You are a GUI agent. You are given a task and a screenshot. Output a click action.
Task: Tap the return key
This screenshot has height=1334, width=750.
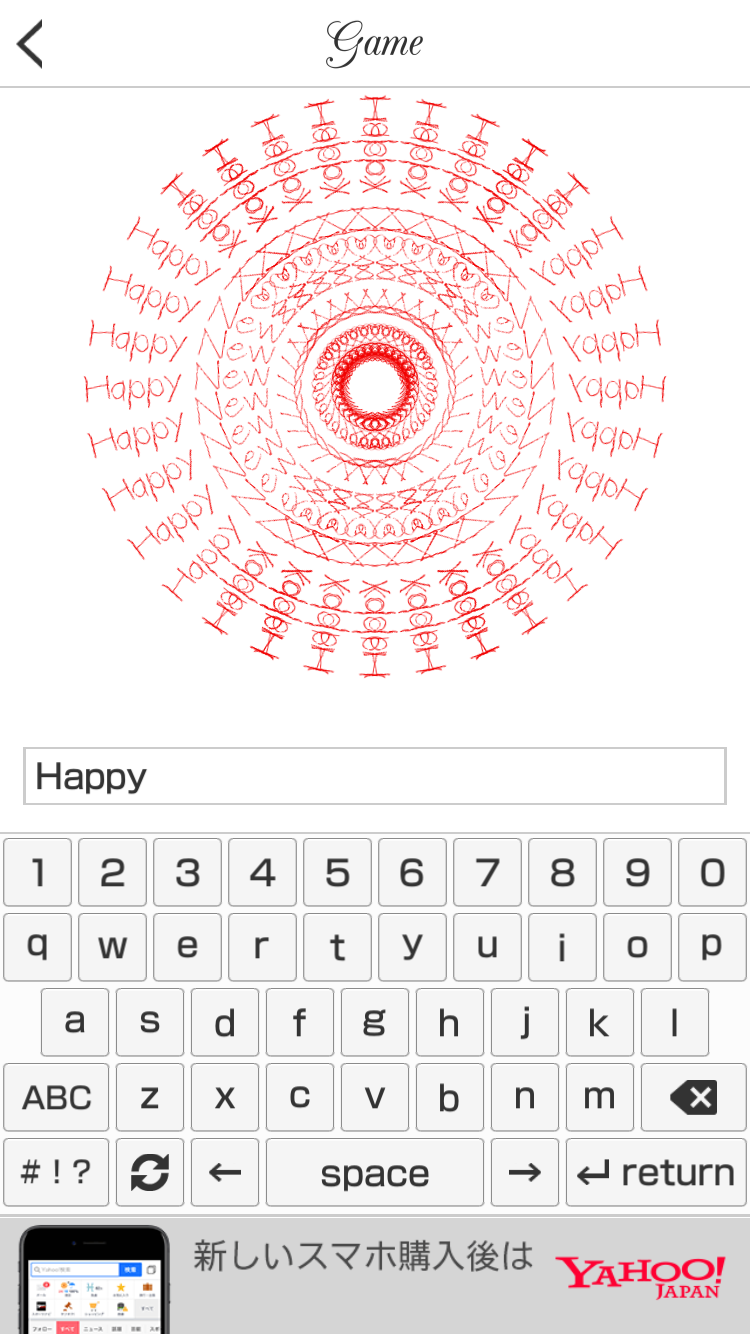(656, 1172)
